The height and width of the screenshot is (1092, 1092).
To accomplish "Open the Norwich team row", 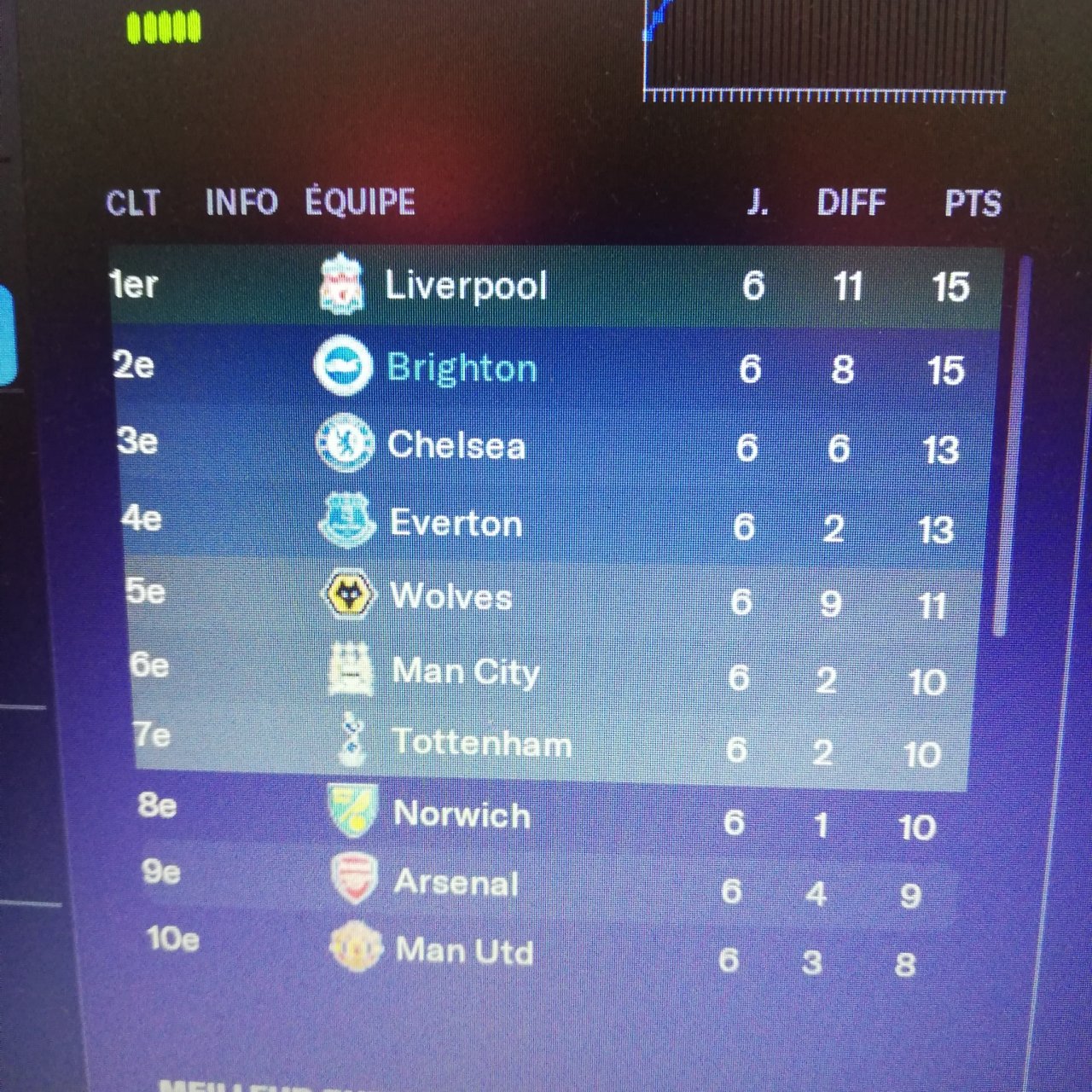I will [x=462, y=815].
